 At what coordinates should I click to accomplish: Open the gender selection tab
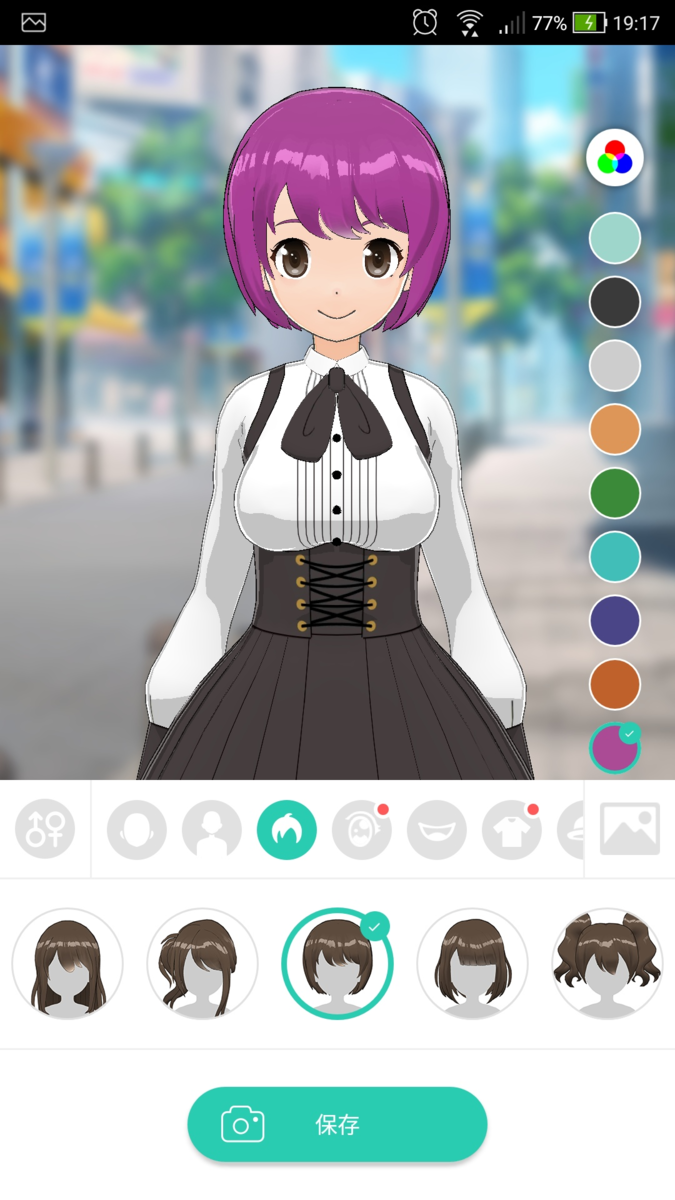coord(45,829)
